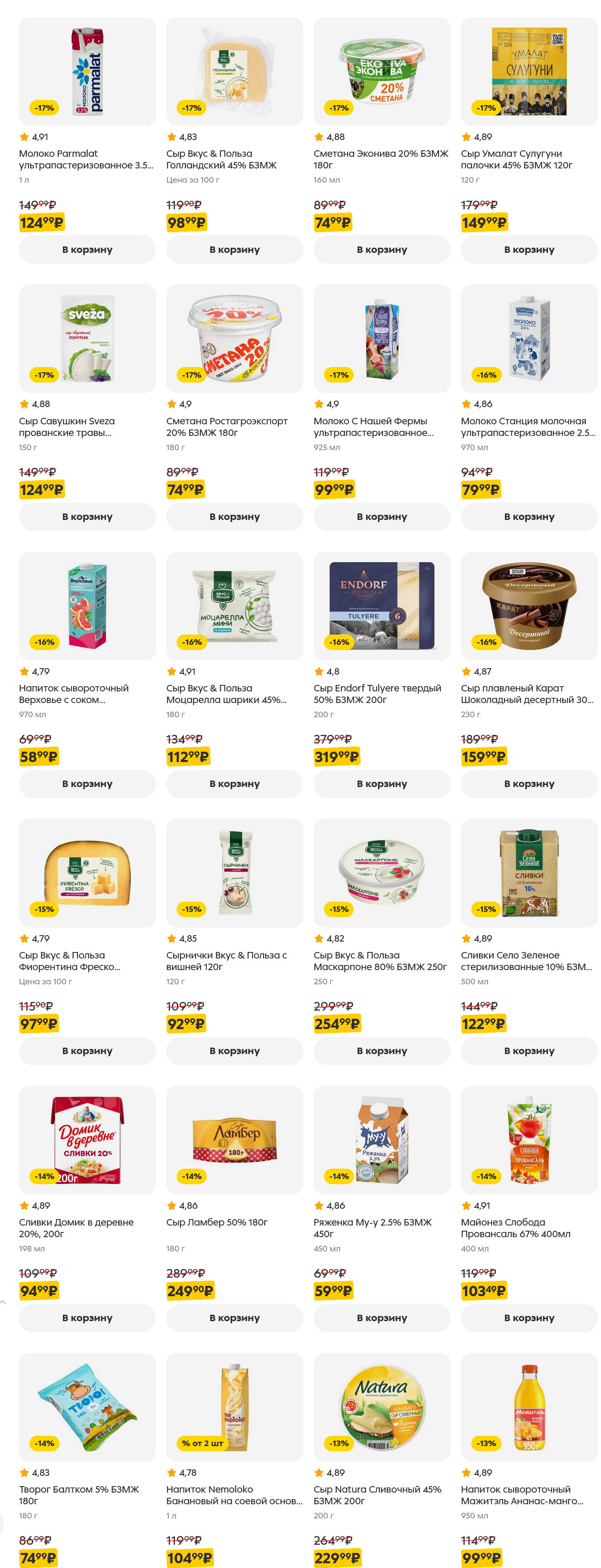Viewport: 601px width, 1568px height.
Task: Add Сметана Эконива 20% to cart
Action: coord(382,249)
